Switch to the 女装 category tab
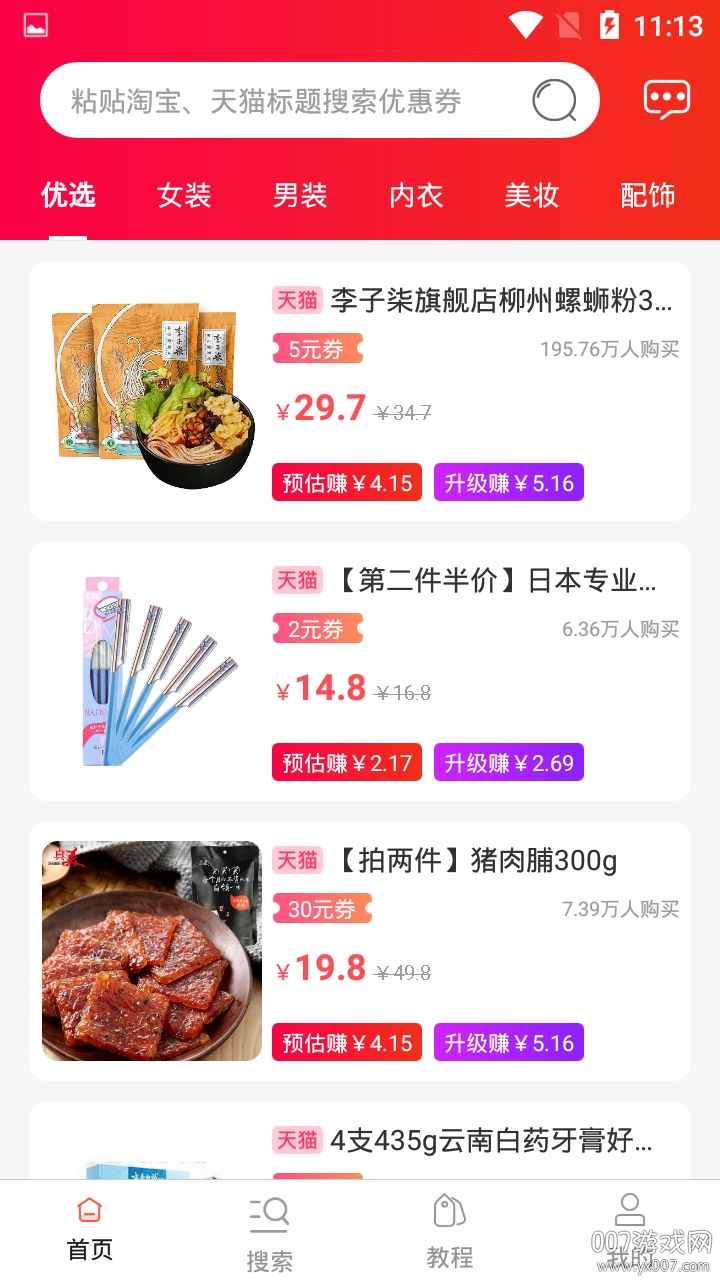This screenshot has width=720, height=1280. tap(184, 195)
